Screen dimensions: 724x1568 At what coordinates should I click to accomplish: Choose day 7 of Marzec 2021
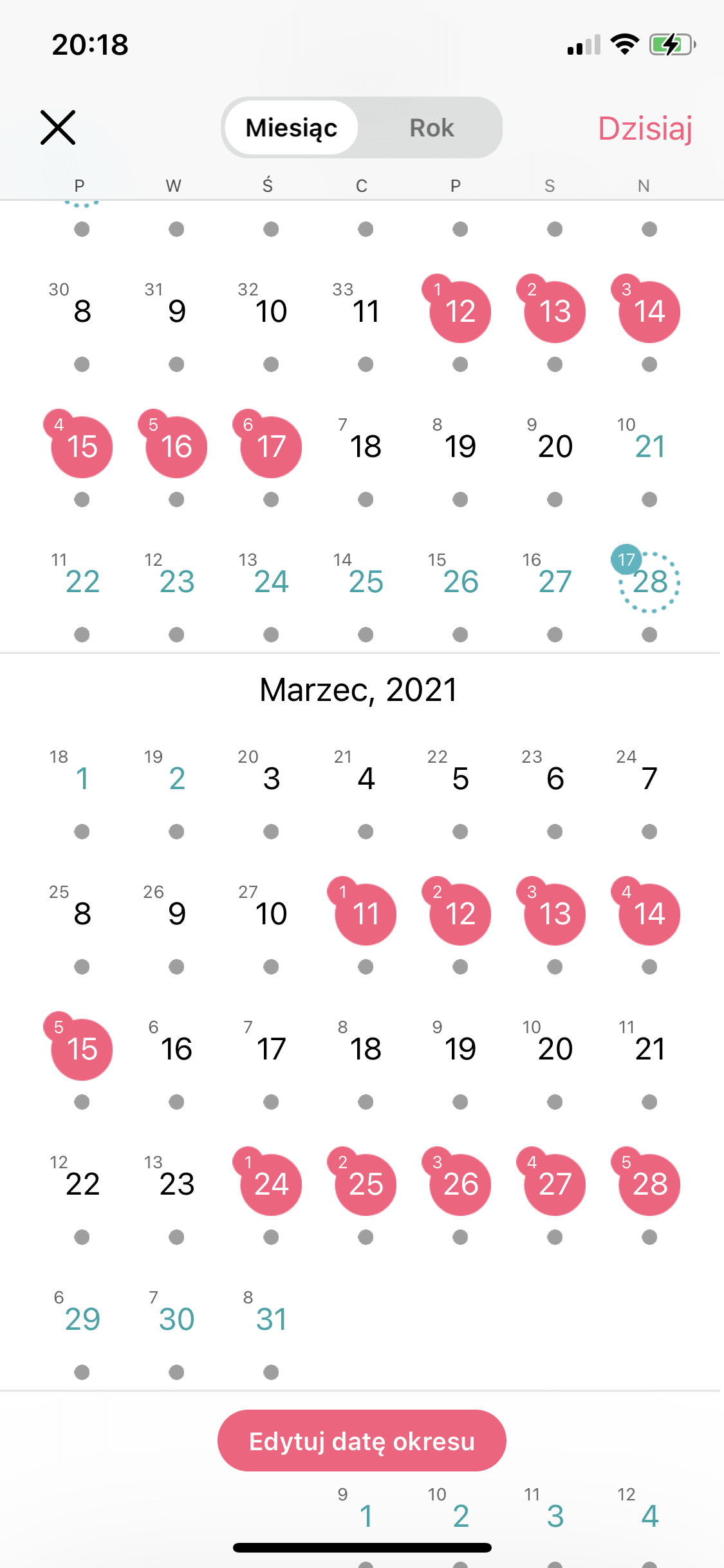[649, 779]
